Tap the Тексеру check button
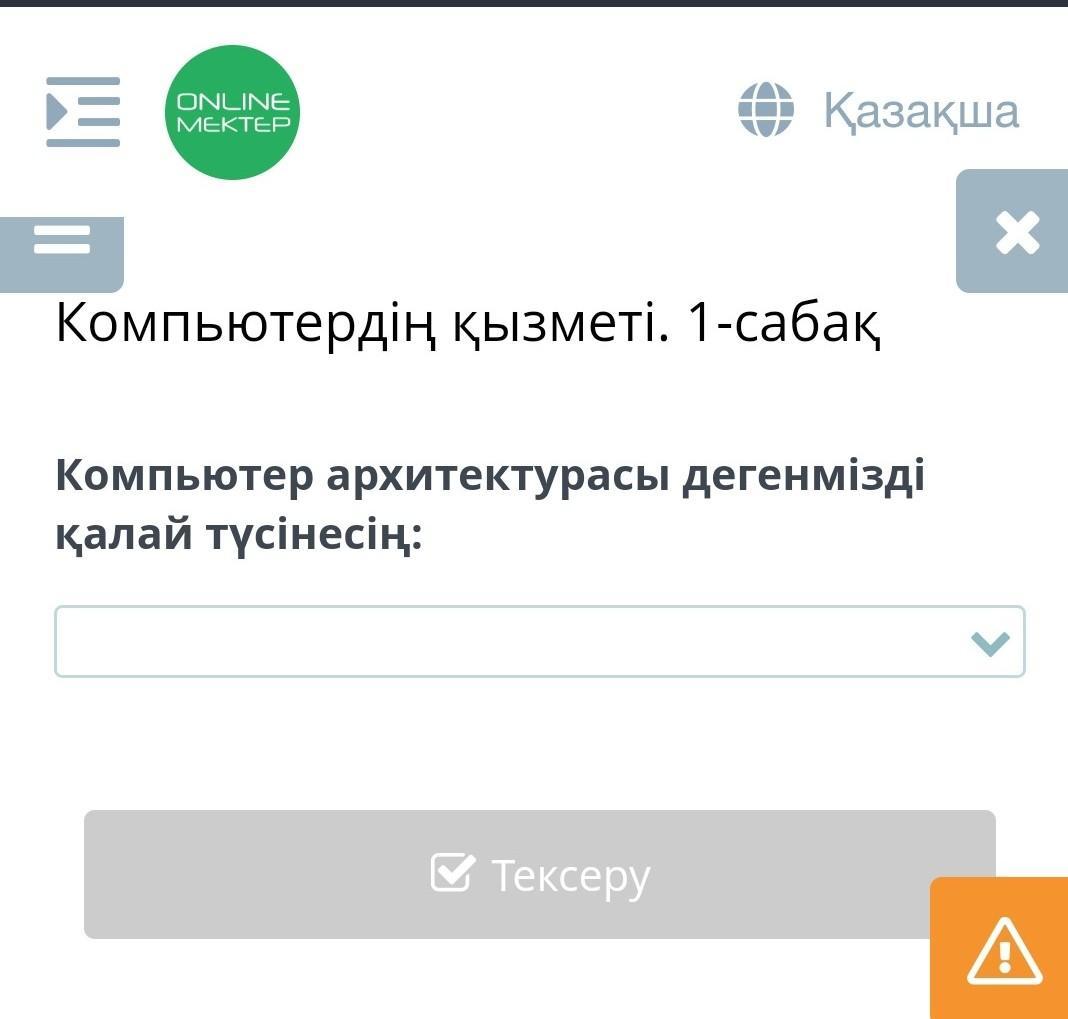The image size is (1068, 1019). [539, 874]
